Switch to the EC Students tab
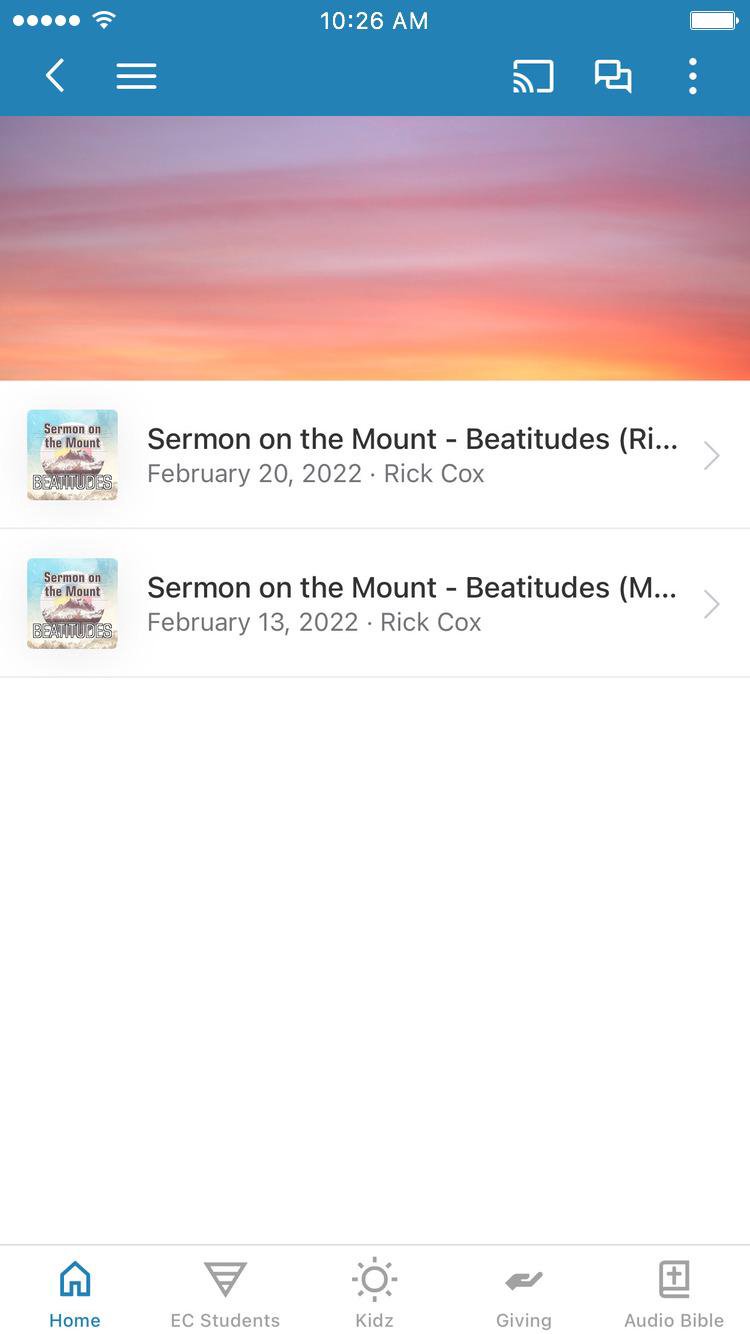Image resolution: width=750 pixels, height=1334 pixels. tap(225, 1293)
